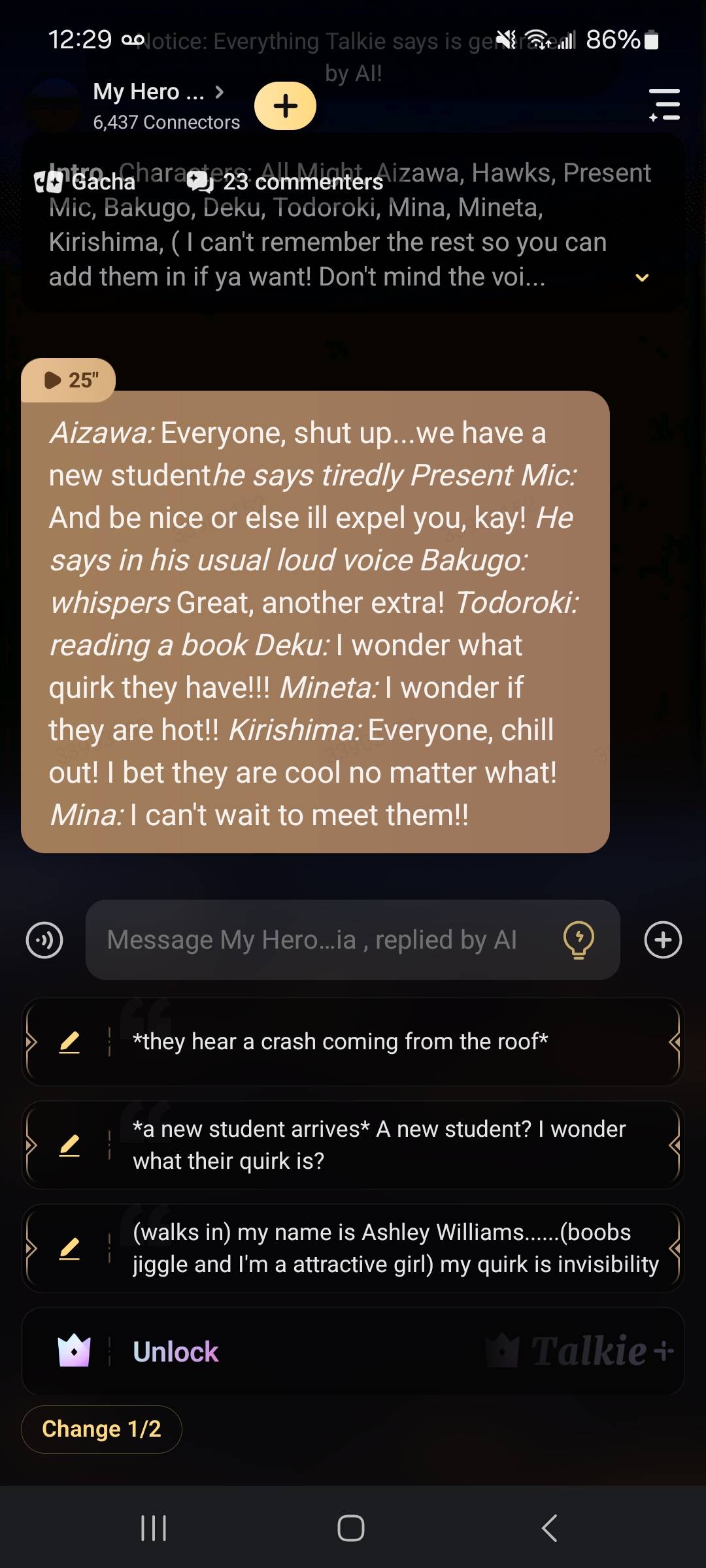Tap Unlock for Talkie+
The width and height of the screenshot is (706, 1568).
coord(175,1351)
